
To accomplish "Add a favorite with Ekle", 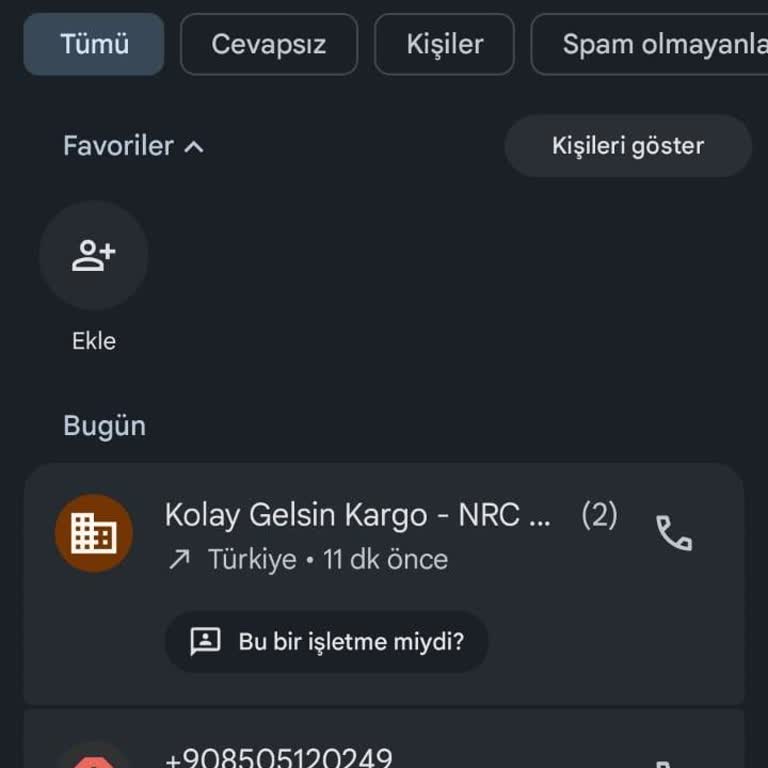I will click(x=94, y=256).
